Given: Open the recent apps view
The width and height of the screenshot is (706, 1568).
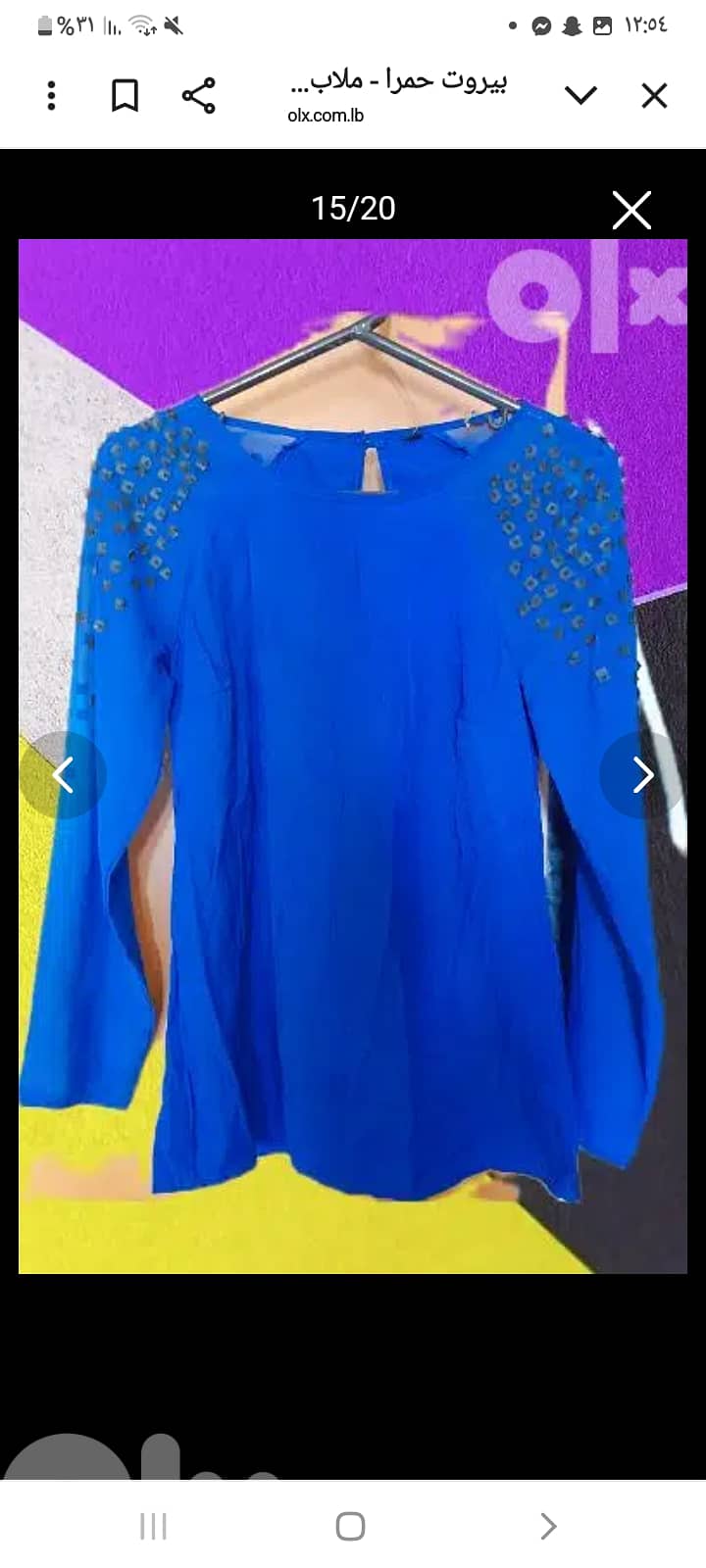Looking at the screenshot, I should click(x=153, y=1526).
